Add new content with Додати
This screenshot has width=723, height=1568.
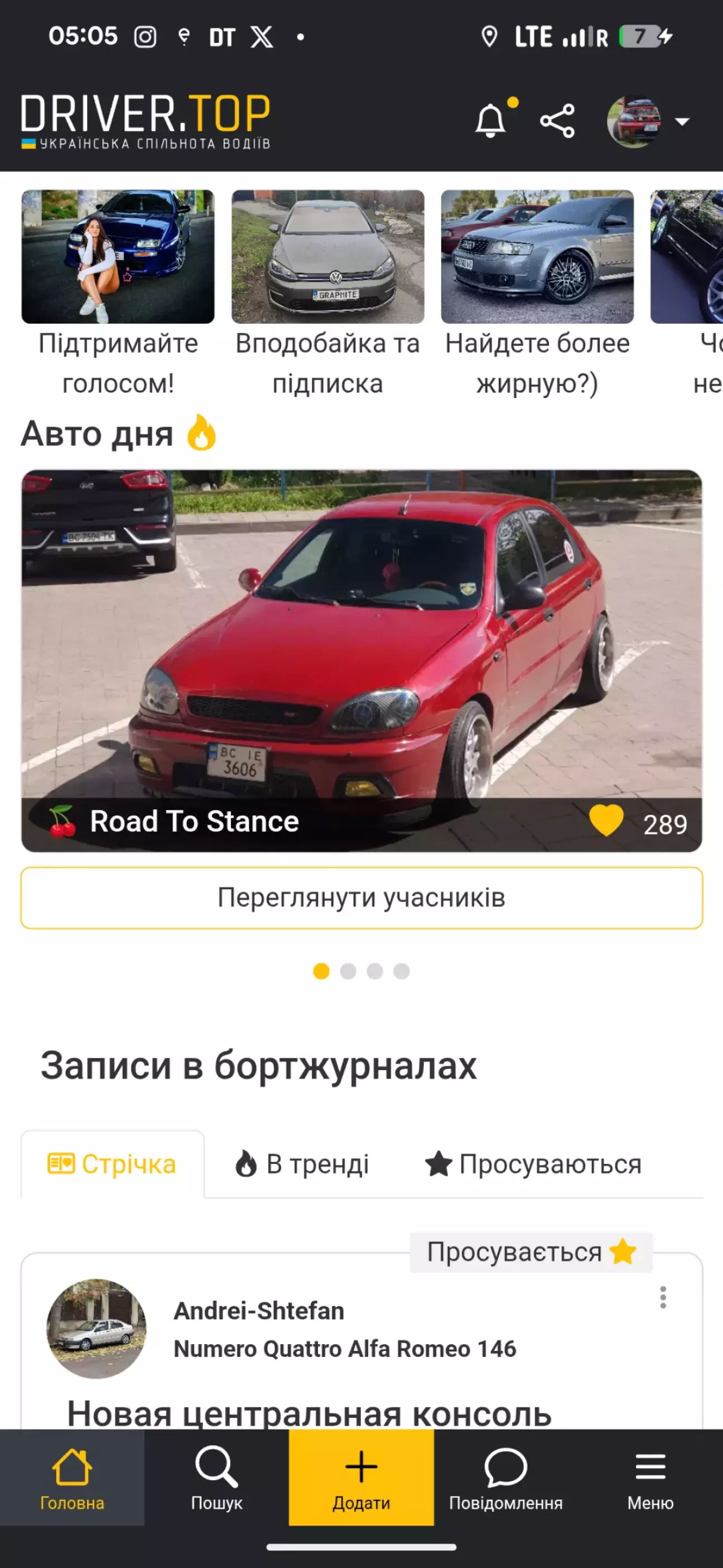pyautogui.click(x=361, y=1478)
